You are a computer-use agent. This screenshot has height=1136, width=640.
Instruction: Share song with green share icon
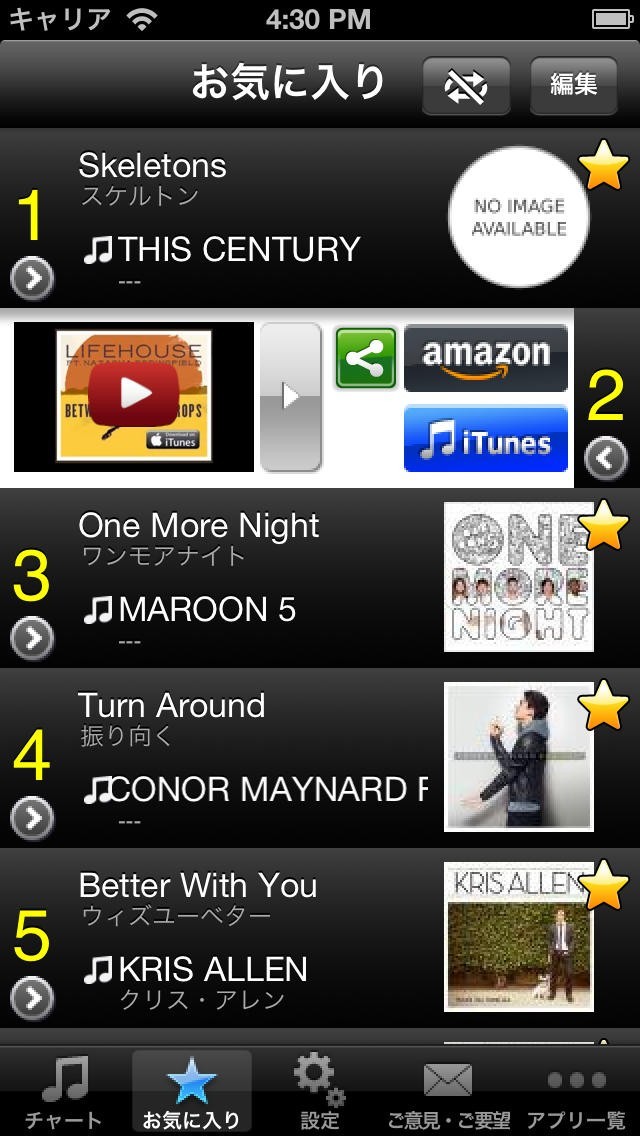coord(366,358)
